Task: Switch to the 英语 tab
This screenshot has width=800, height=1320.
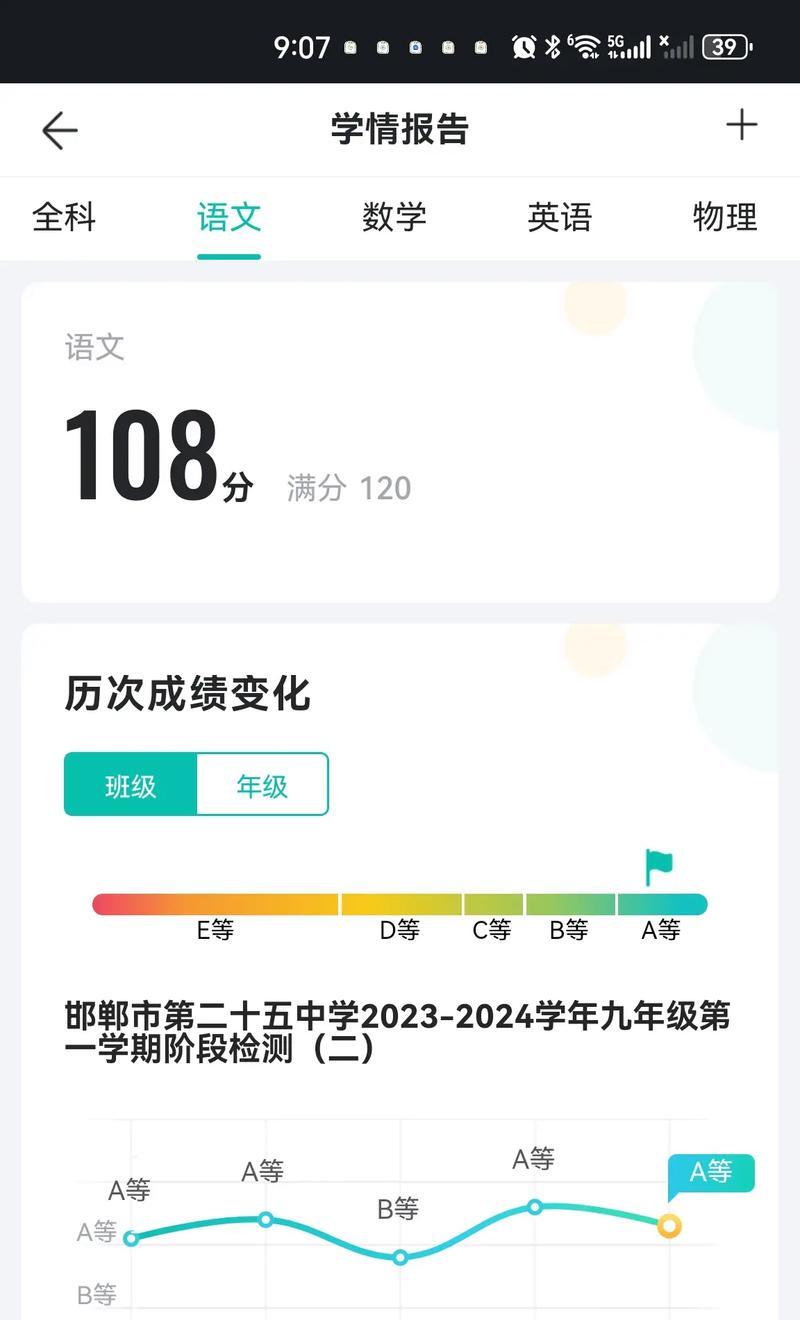Action: [559, 217]
